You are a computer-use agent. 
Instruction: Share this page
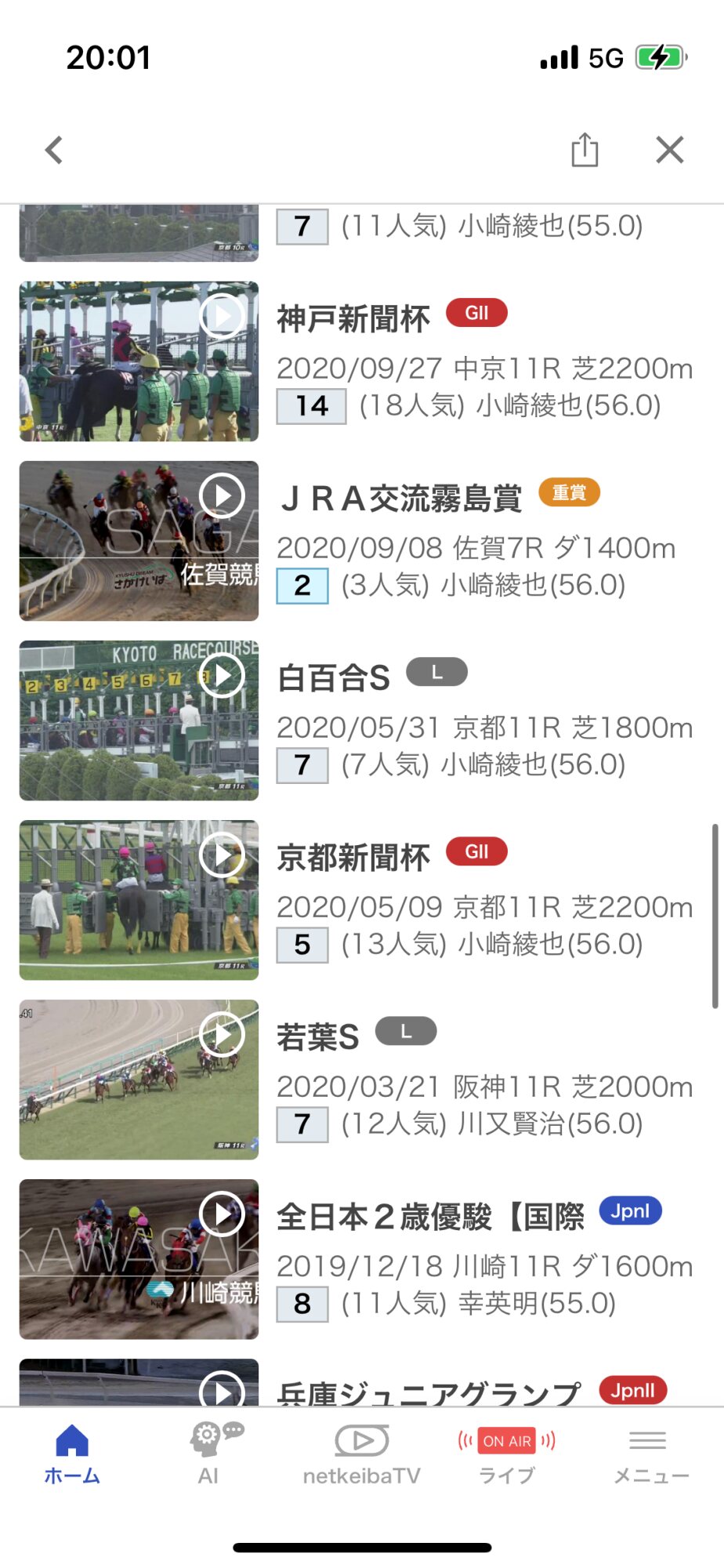click(x=585, y=150)
